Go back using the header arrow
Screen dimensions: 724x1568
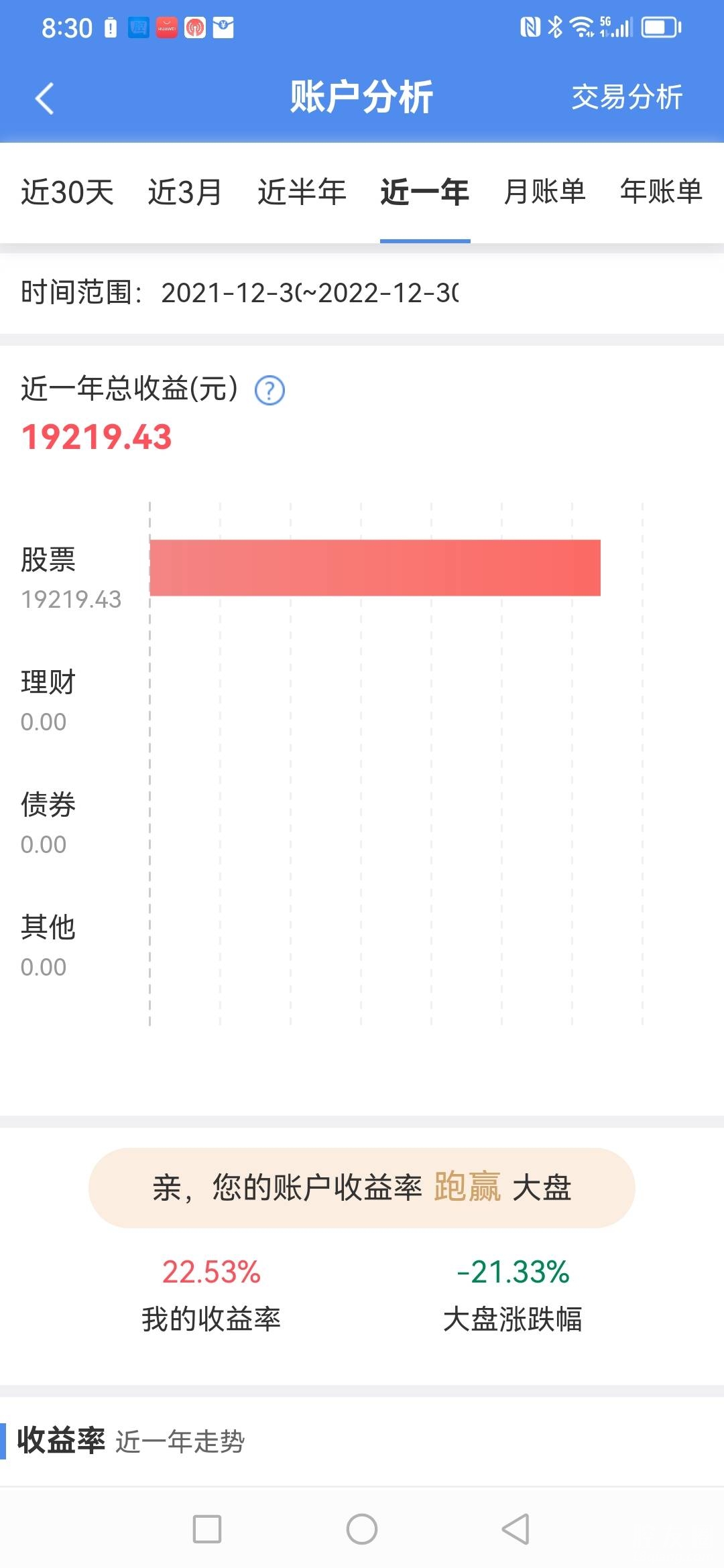[x=44, y=99]
